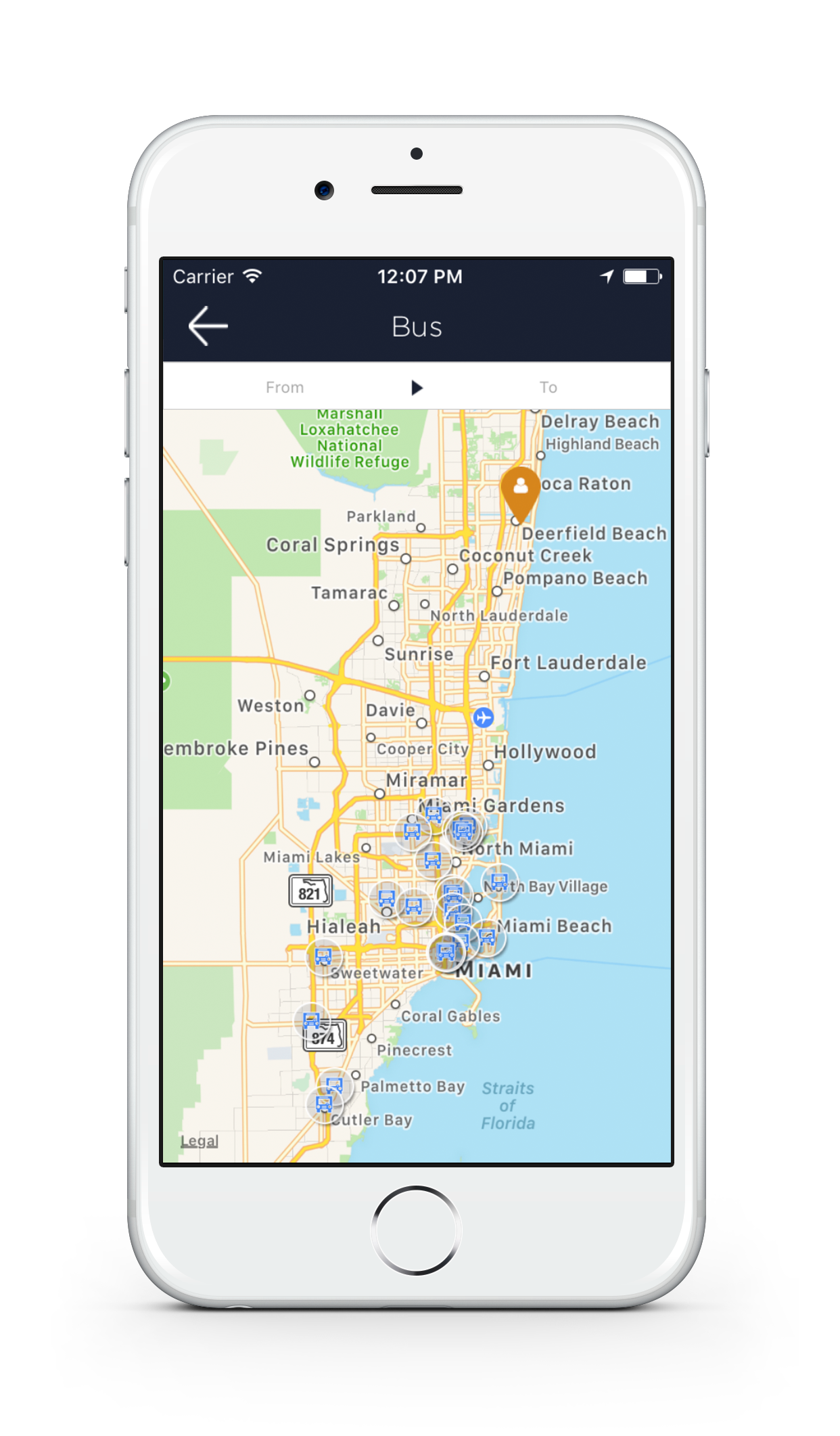Set the To destination field
Screen dimensions: 840x1436
(x=548, y=387)
